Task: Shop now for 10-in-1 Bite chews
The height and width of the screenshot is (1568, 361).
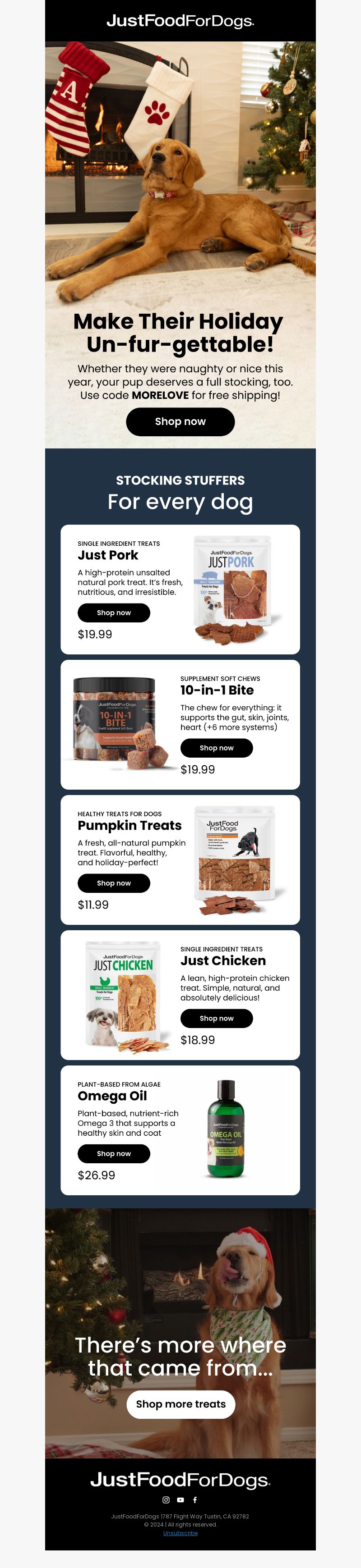Action: pyautogui.click(x=217, y=747)
